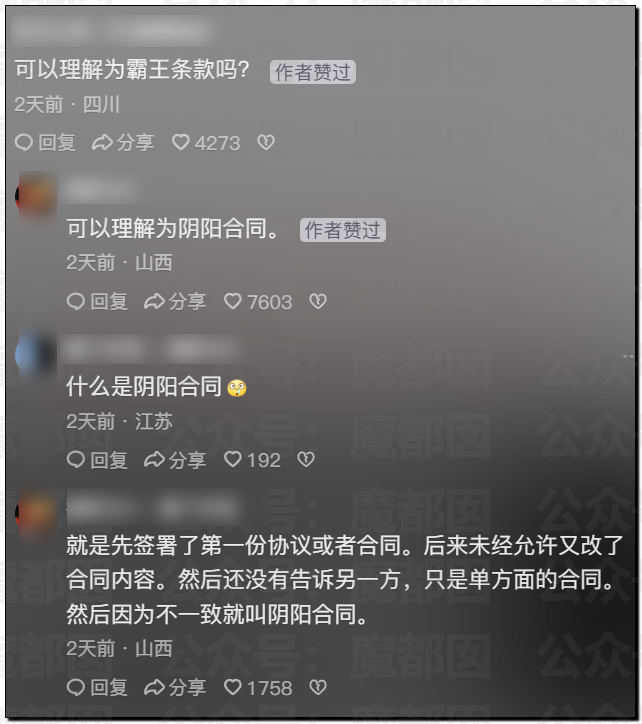Like the comment with 1758 likes
This screenshot has height=724, width=642.
233,688
